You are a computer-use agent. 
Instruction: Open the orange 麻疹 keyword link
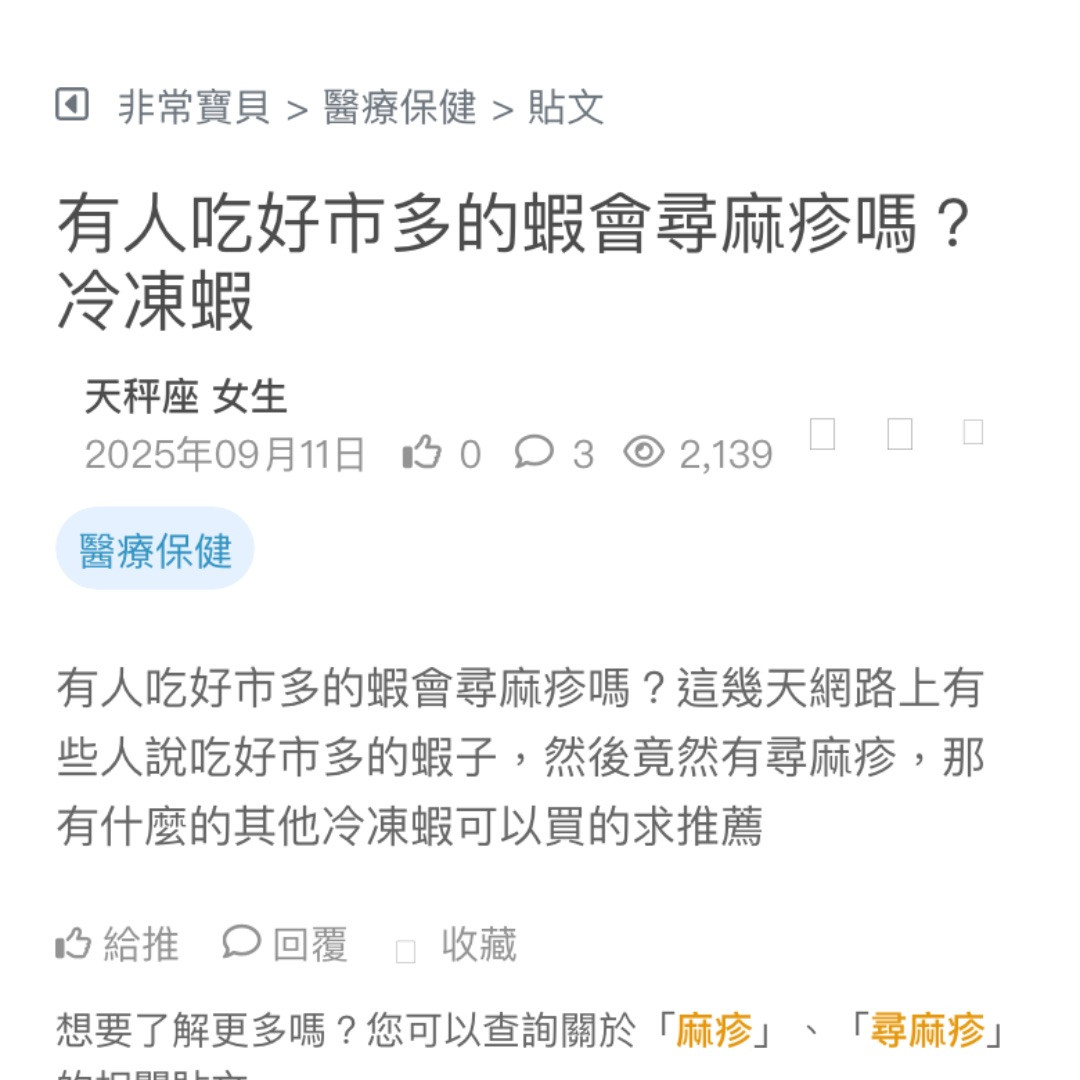(713, 1029)
